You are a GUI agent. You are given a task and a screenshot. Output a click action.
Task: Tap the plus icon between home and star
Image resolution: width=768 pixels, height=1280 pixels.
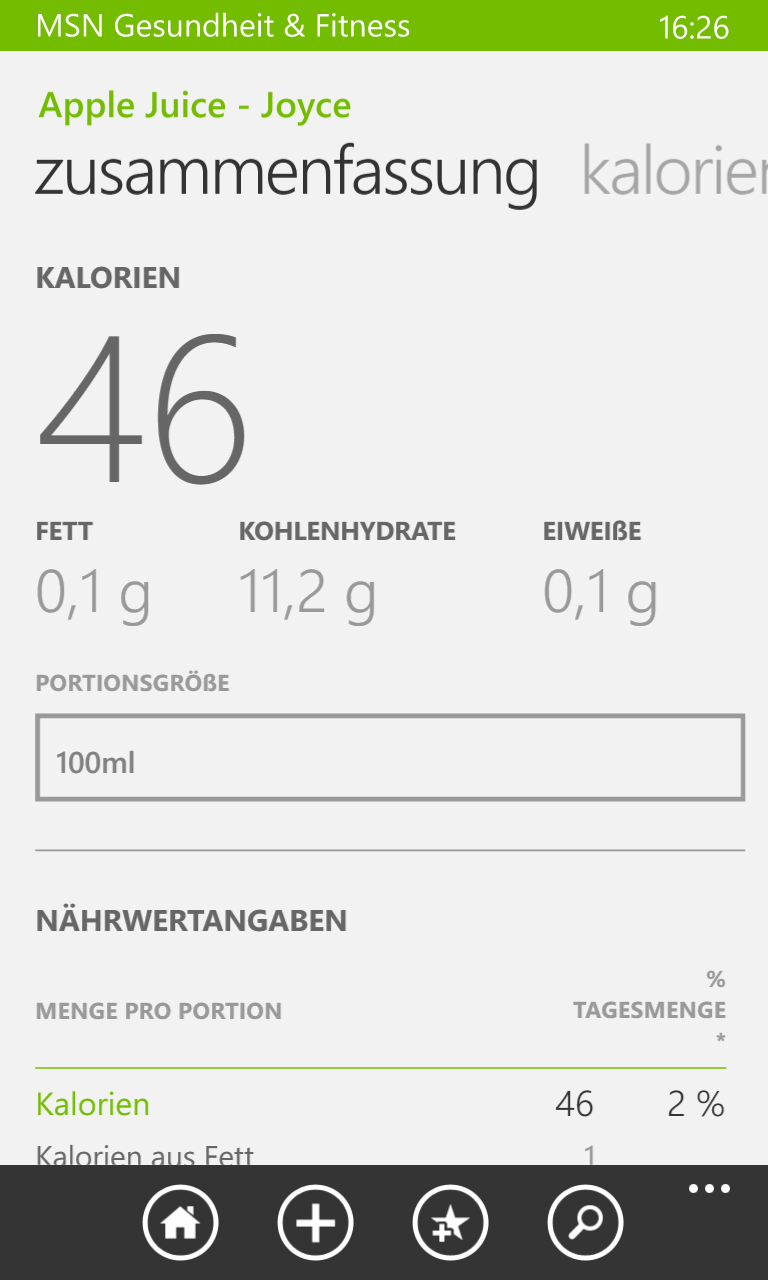315,1222
